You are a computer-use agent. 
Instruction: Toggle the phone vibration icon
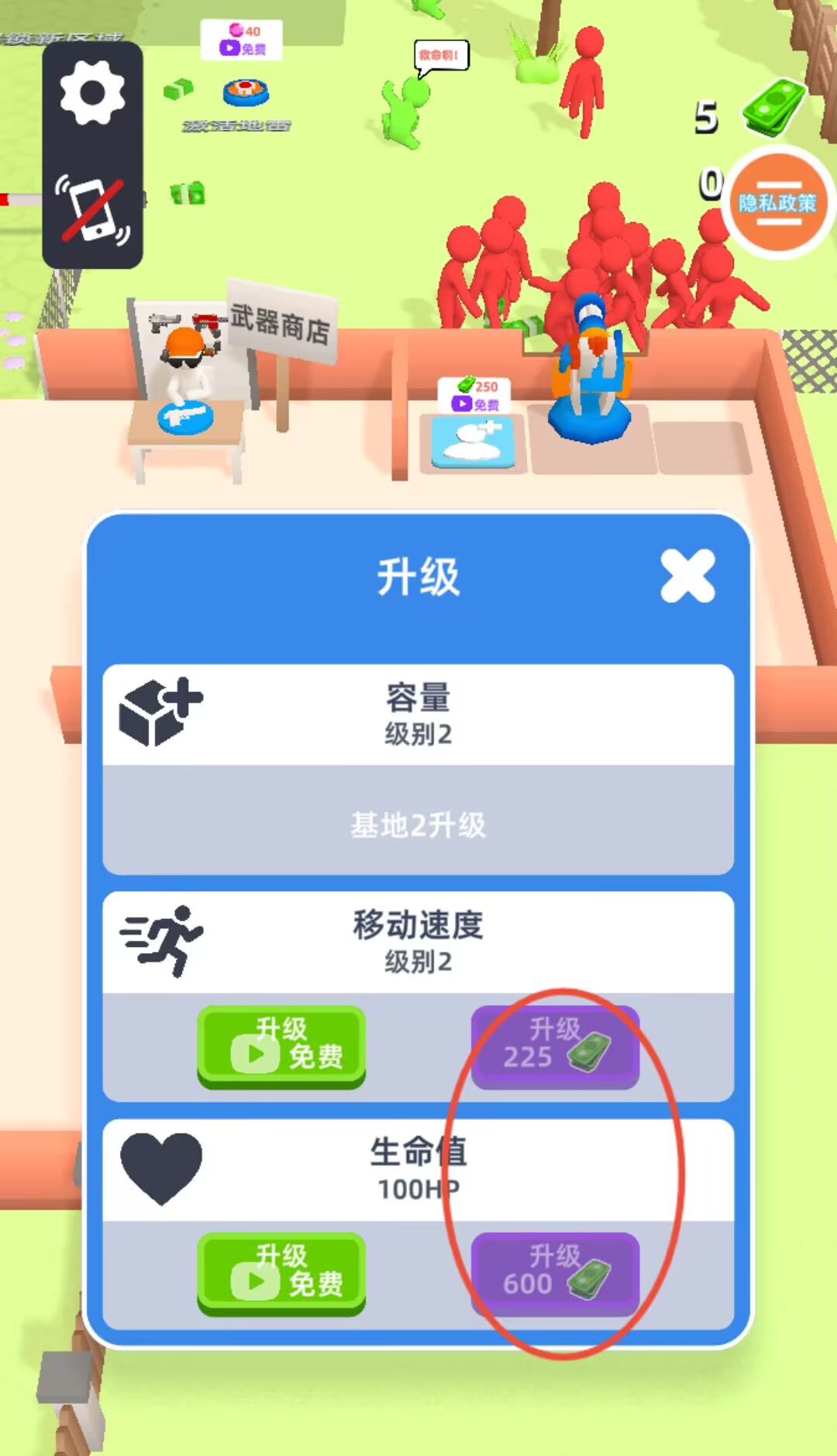[92, 209]
